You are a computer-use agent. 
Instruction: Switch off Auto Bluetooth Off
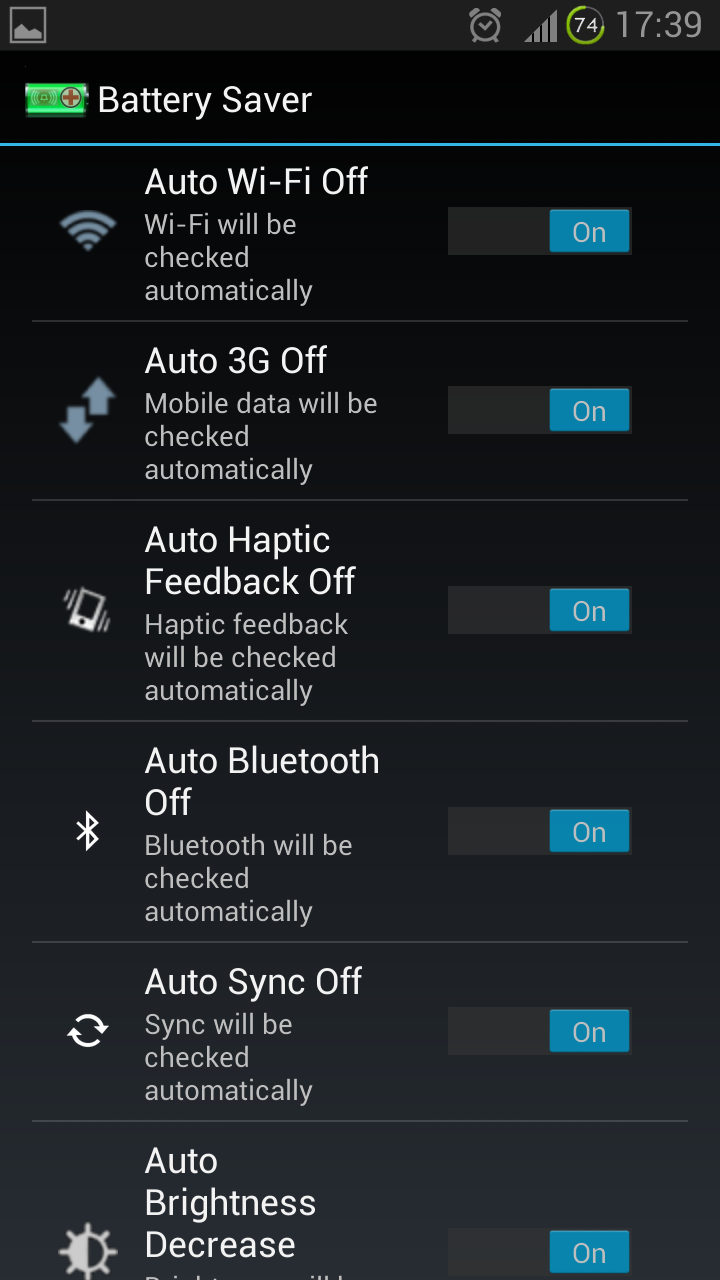tap(539, 831)
